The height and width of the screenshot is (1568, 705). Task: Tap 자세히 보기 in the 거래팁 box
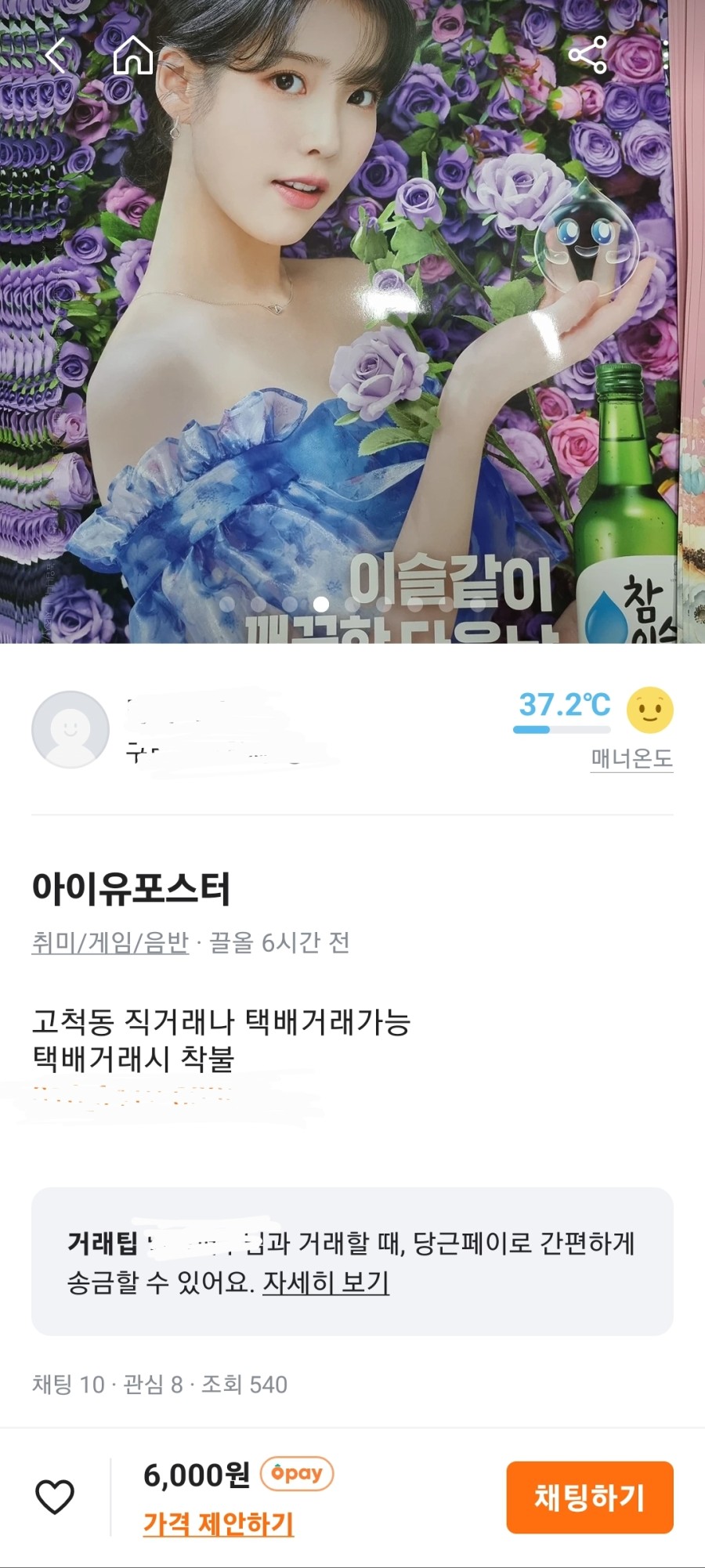coord(326,1282)
